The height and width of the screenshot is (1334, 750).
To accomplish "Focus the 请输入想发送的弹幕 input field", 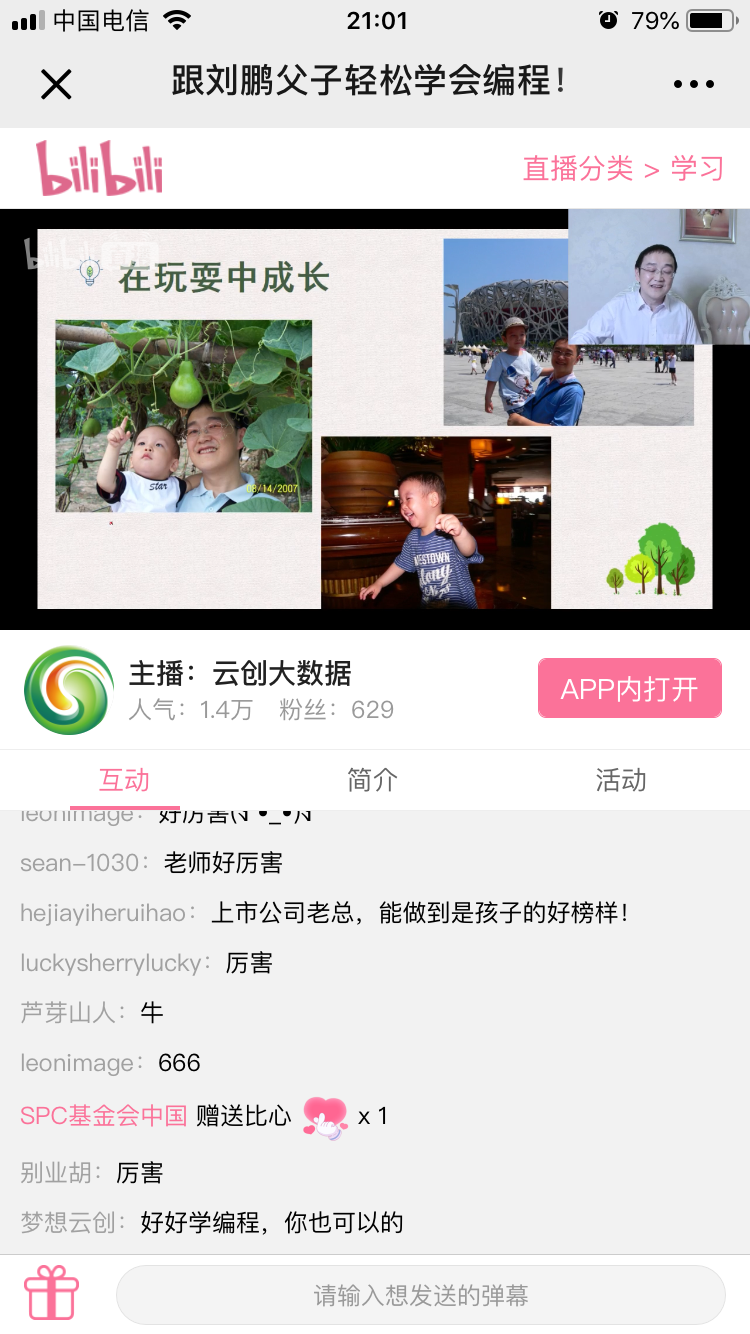I will click(x=420, y=1296).
